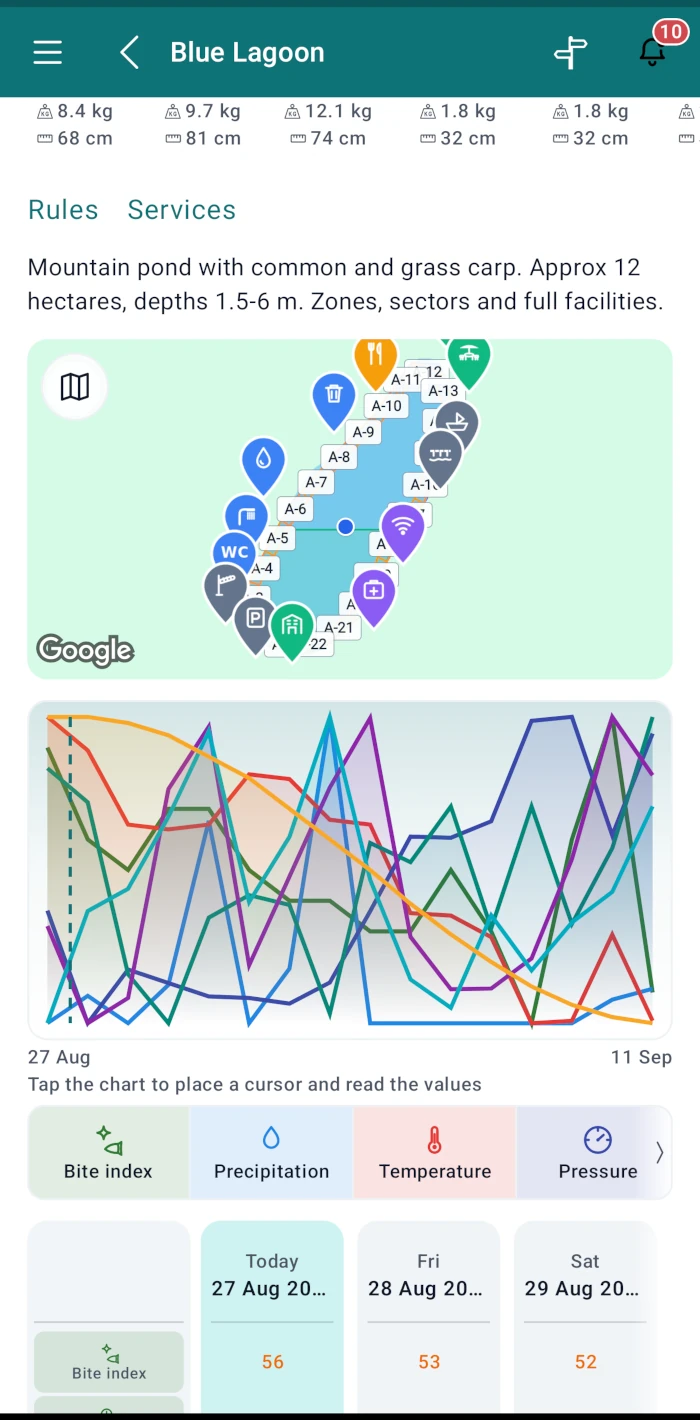This screenshot has height=1420, width=700.
Task: Toggle the Precipitation chart series
Action: 271,1152
